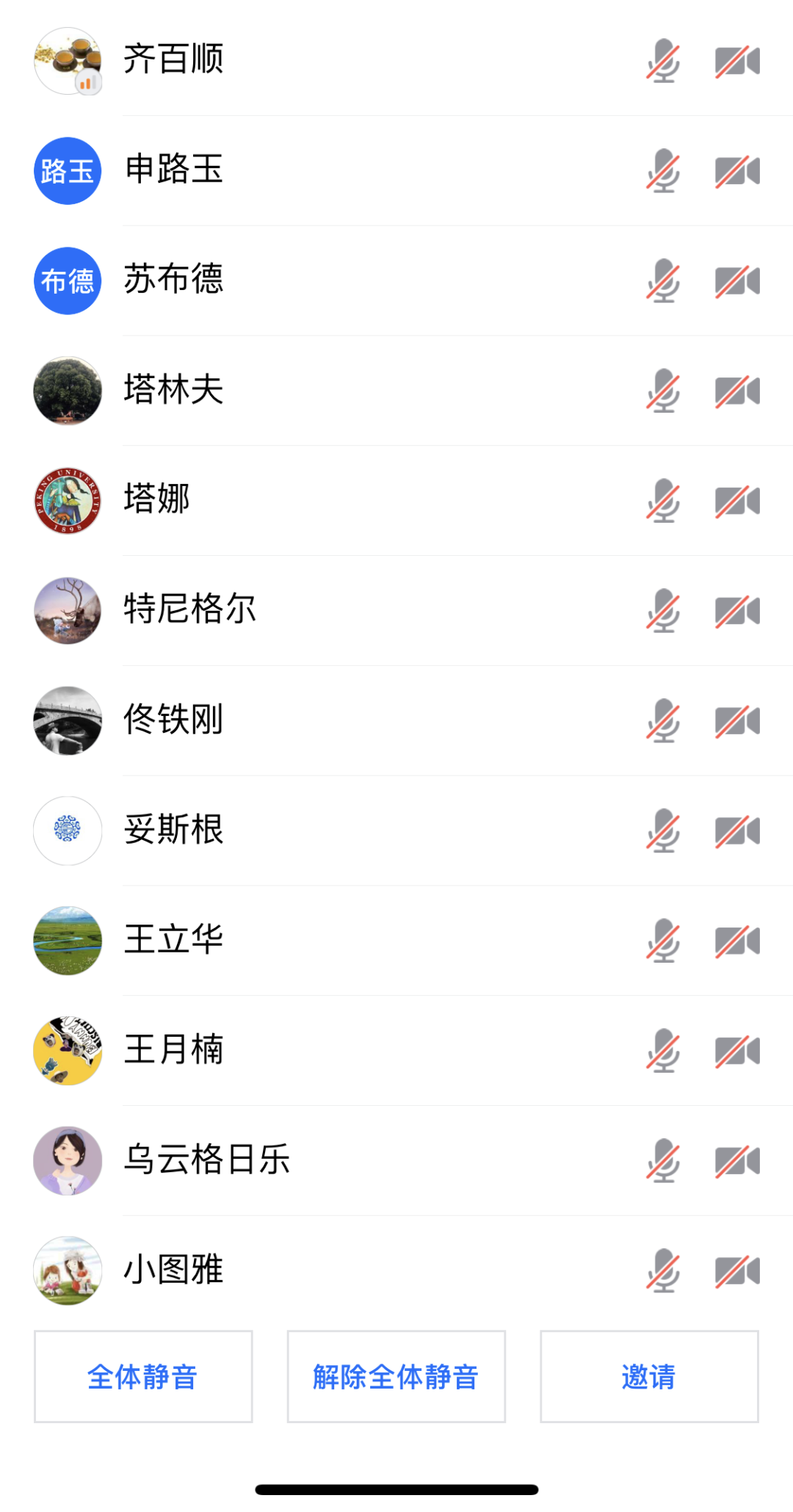
Task: Tap the camera icon for 苏布德
Action: click(737, 281)
